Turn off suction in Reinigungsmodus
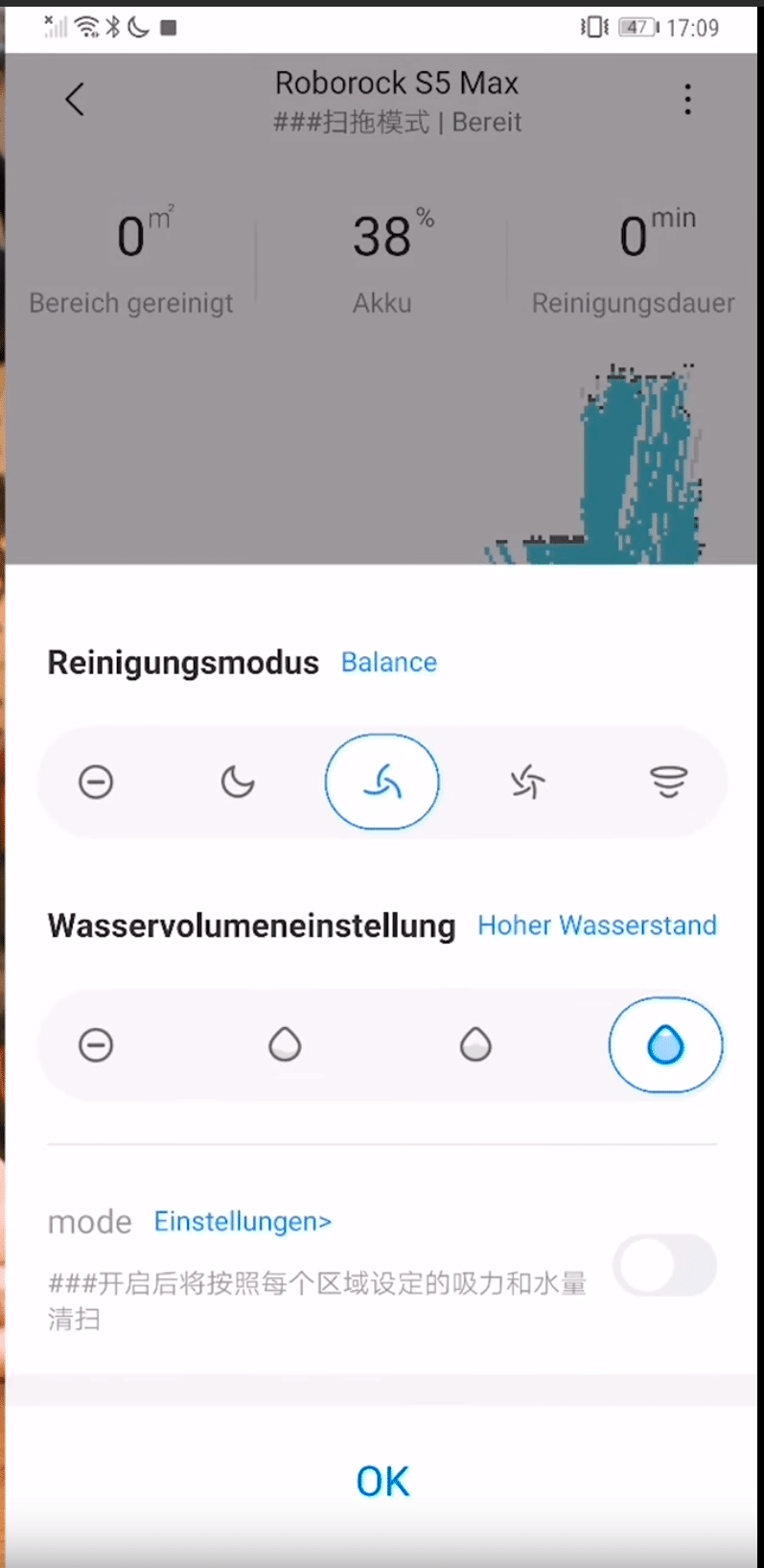Image resolution: width=764 pixels, height=1568 pixels. tap(96, 783)
